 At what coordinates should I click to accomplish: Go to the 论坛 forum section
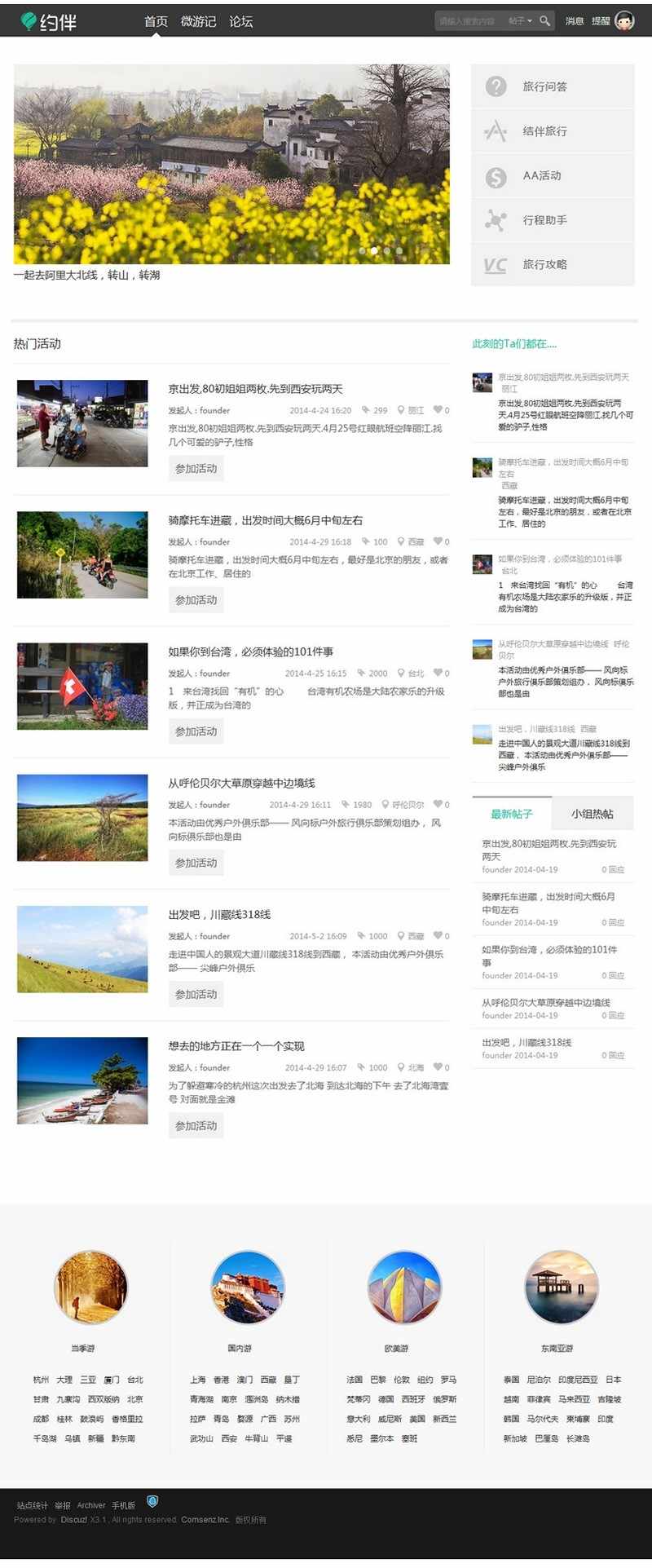point(240,21)
